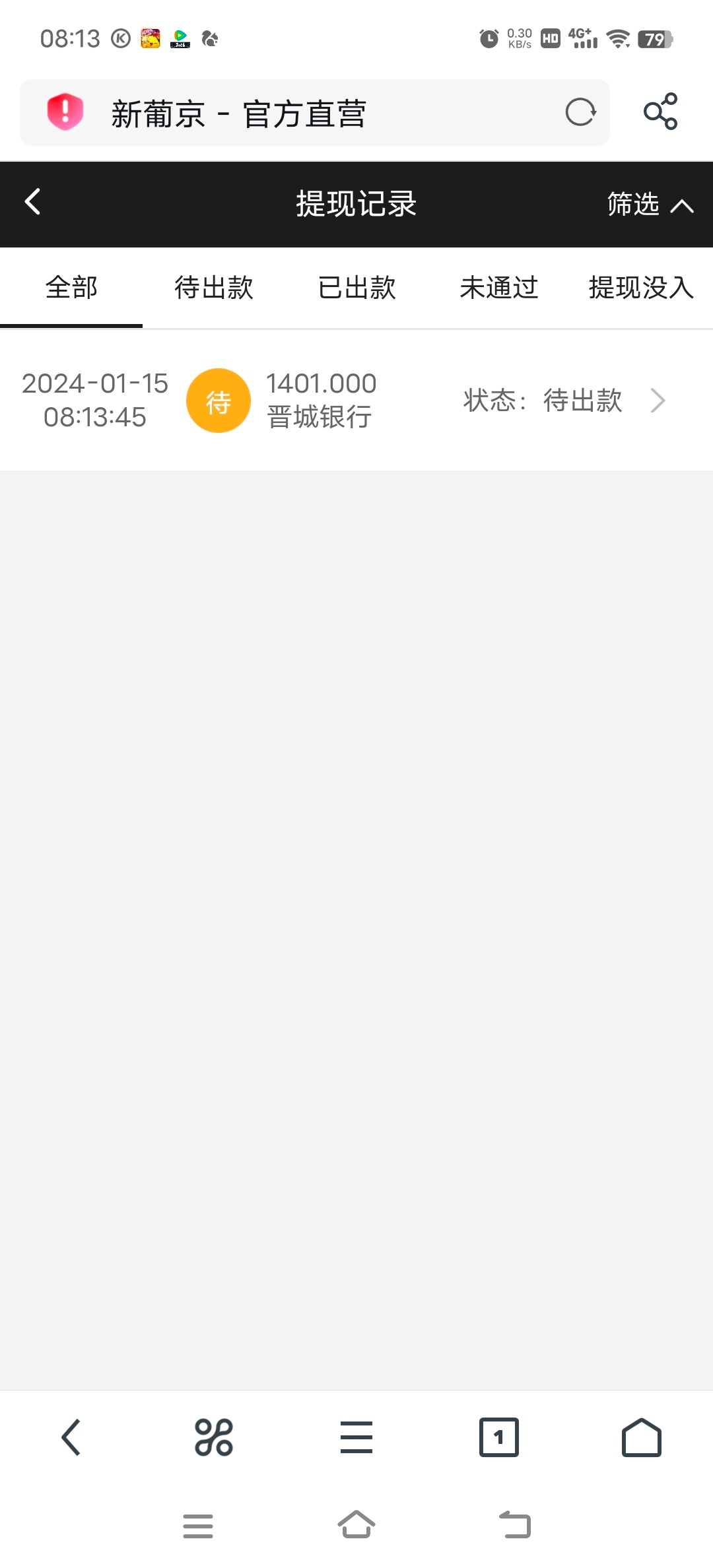Reload the page with the refresh icon
713x1568 pixels.
coord(580,113)
